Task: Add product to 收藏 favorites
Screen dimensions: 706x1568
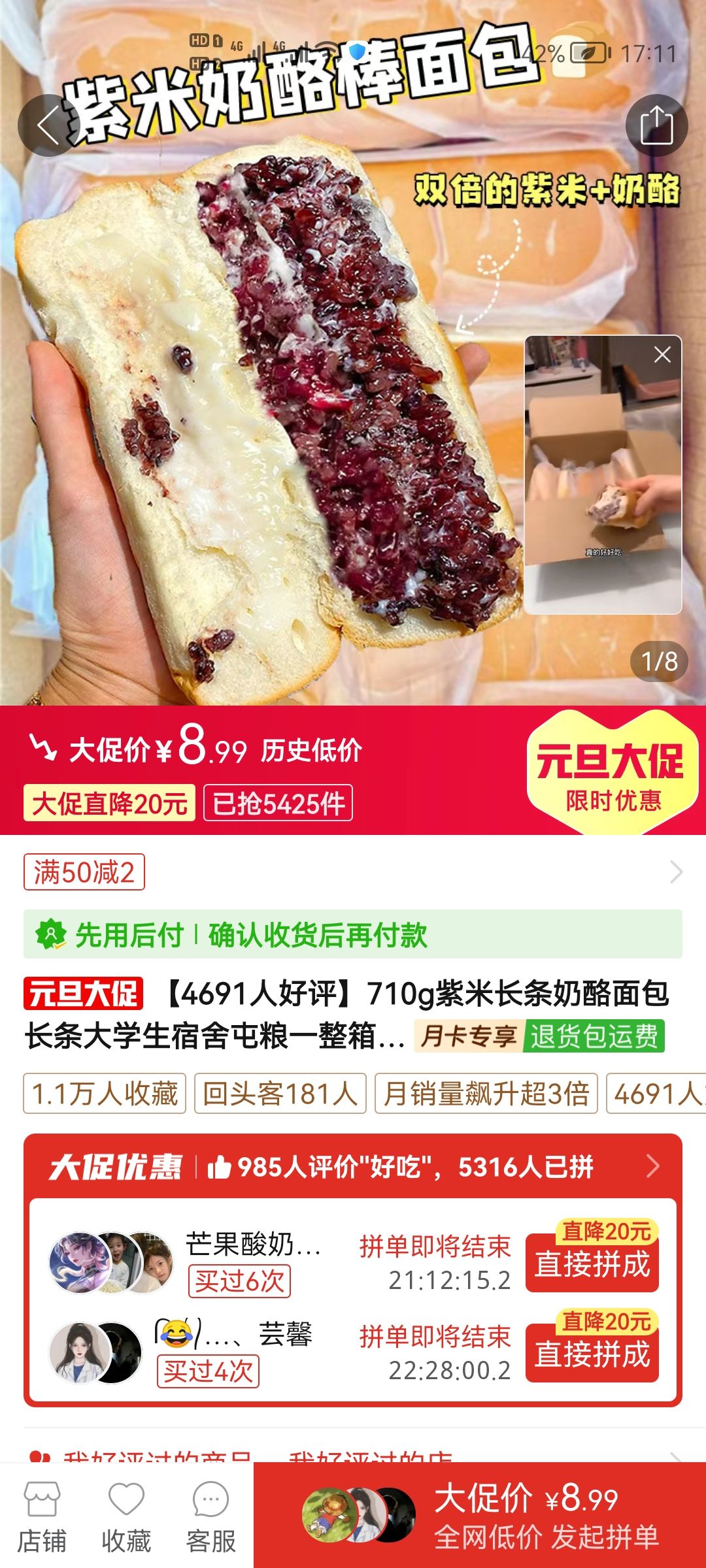Action: tap(126, 1517)
